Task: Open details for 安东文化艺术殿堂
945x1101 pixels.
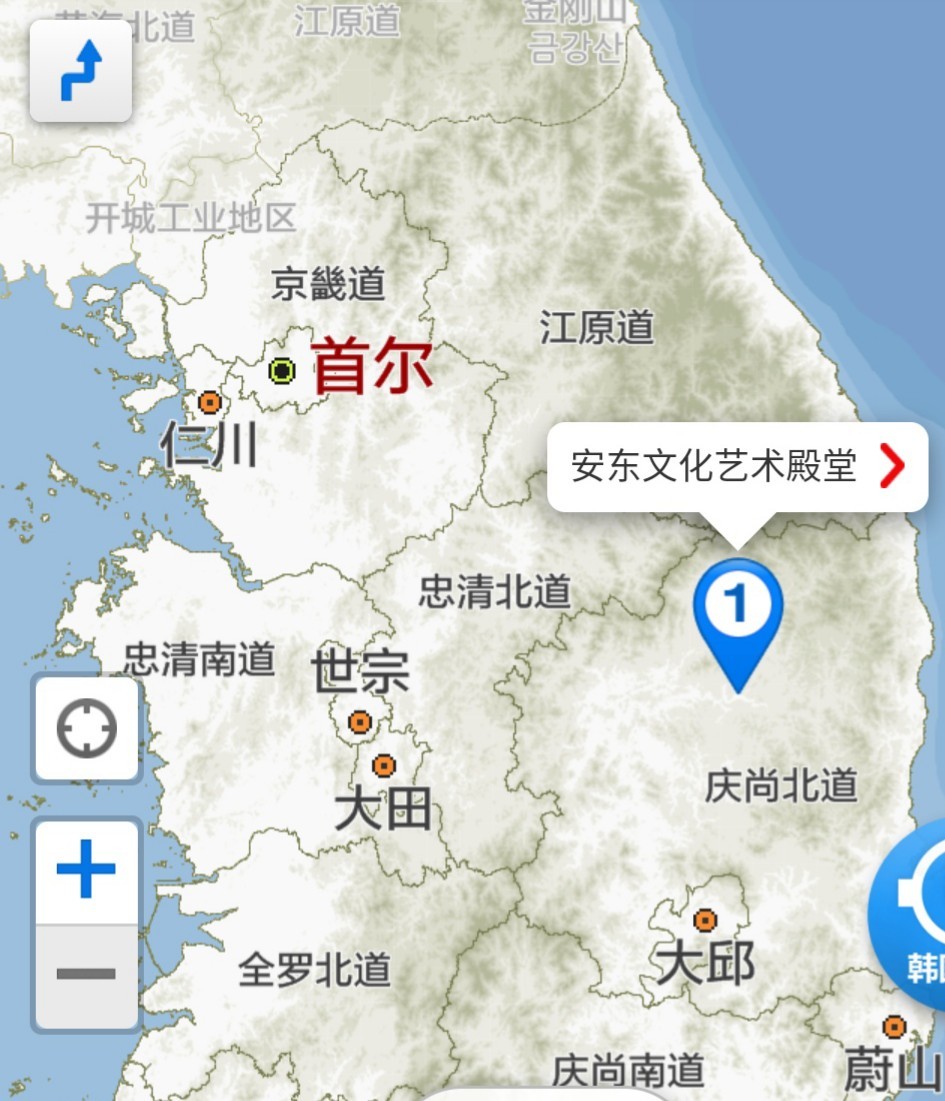Action: [x=737, y=466]
